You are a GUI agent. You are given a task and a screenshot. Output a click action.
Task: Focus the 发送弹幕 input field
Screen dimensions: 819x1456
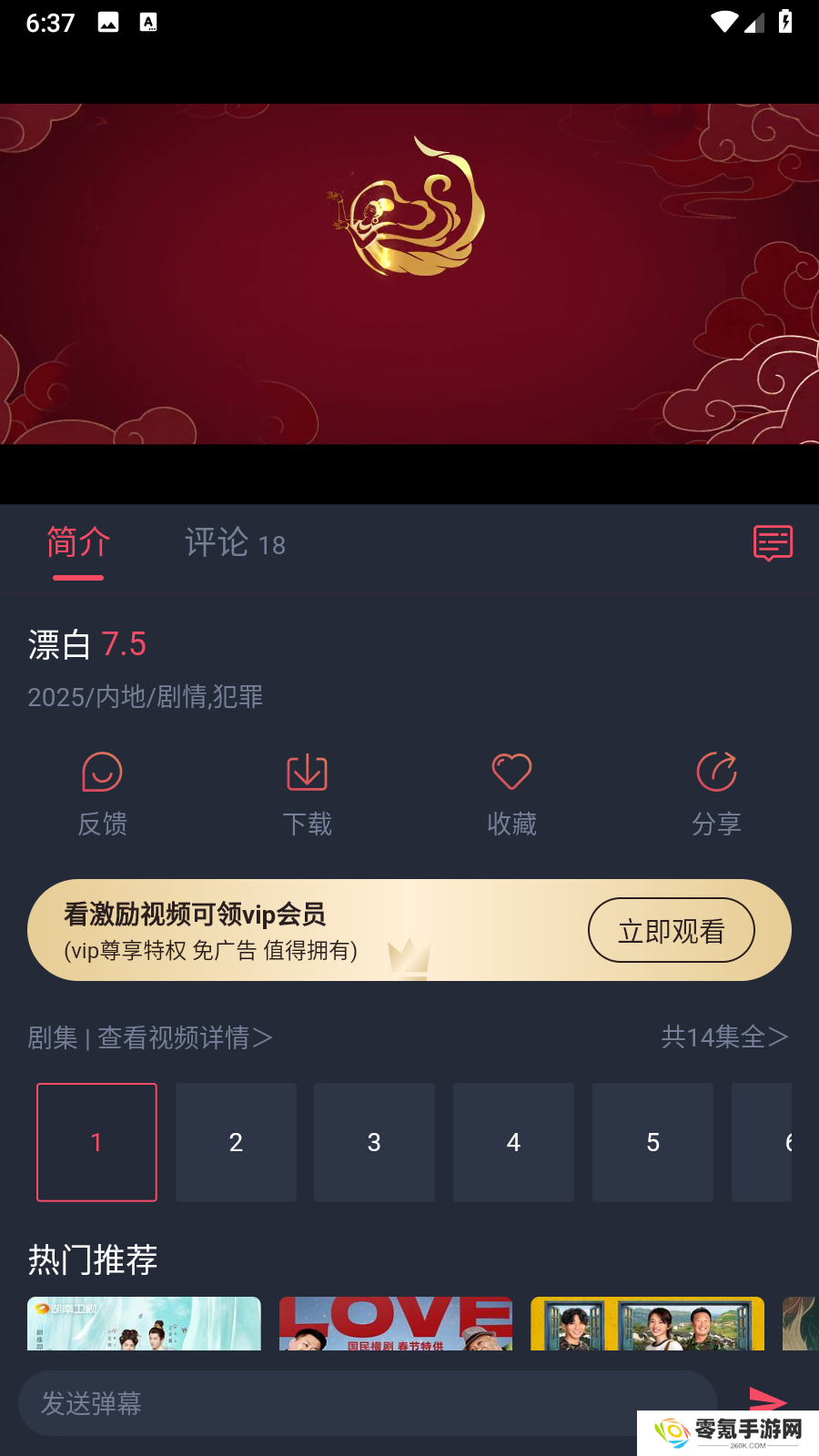(364, 1403)
